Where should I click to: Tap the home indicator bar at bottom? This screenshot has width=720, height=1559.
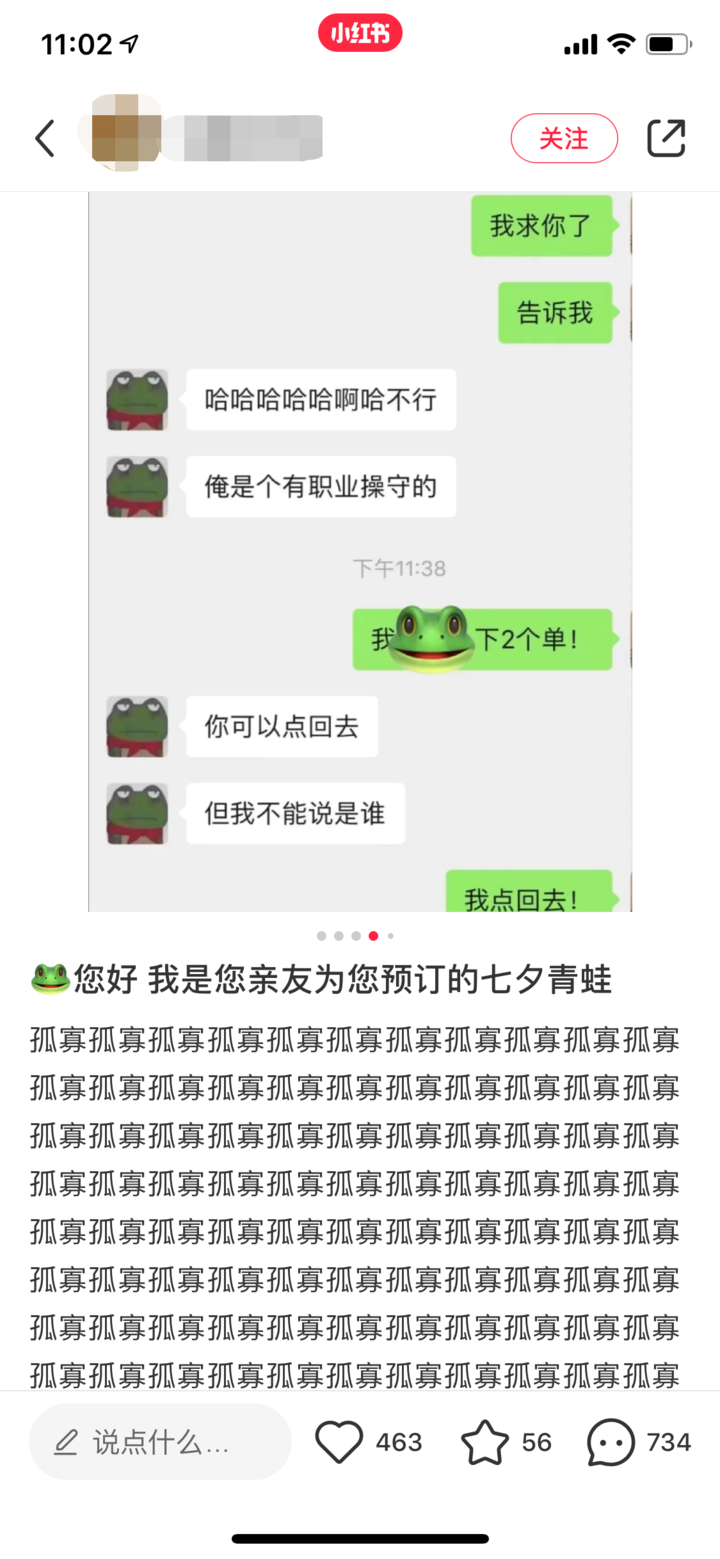(360, 1538)
